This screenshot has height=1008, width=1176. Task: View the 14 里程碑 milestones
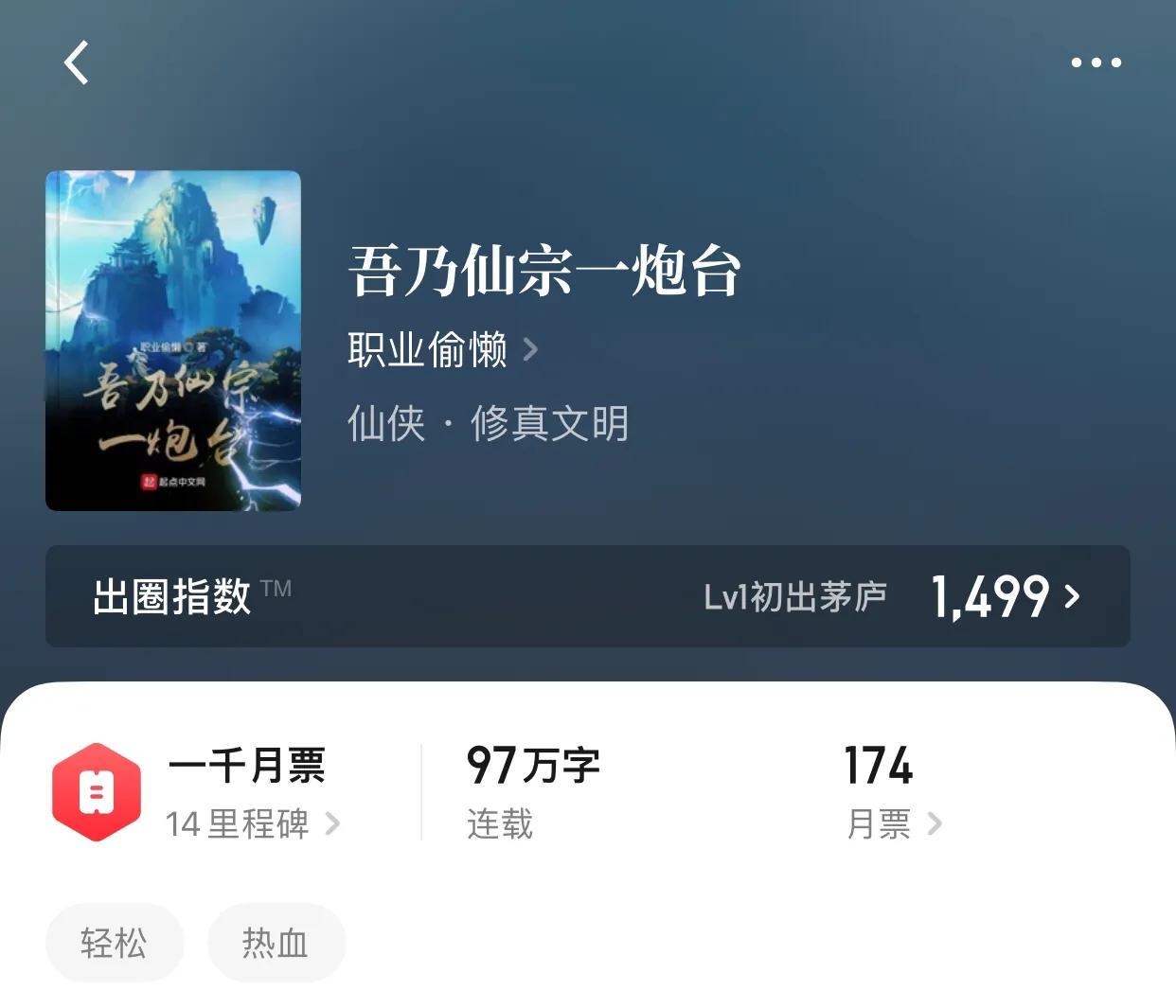[x=252, y=823]
